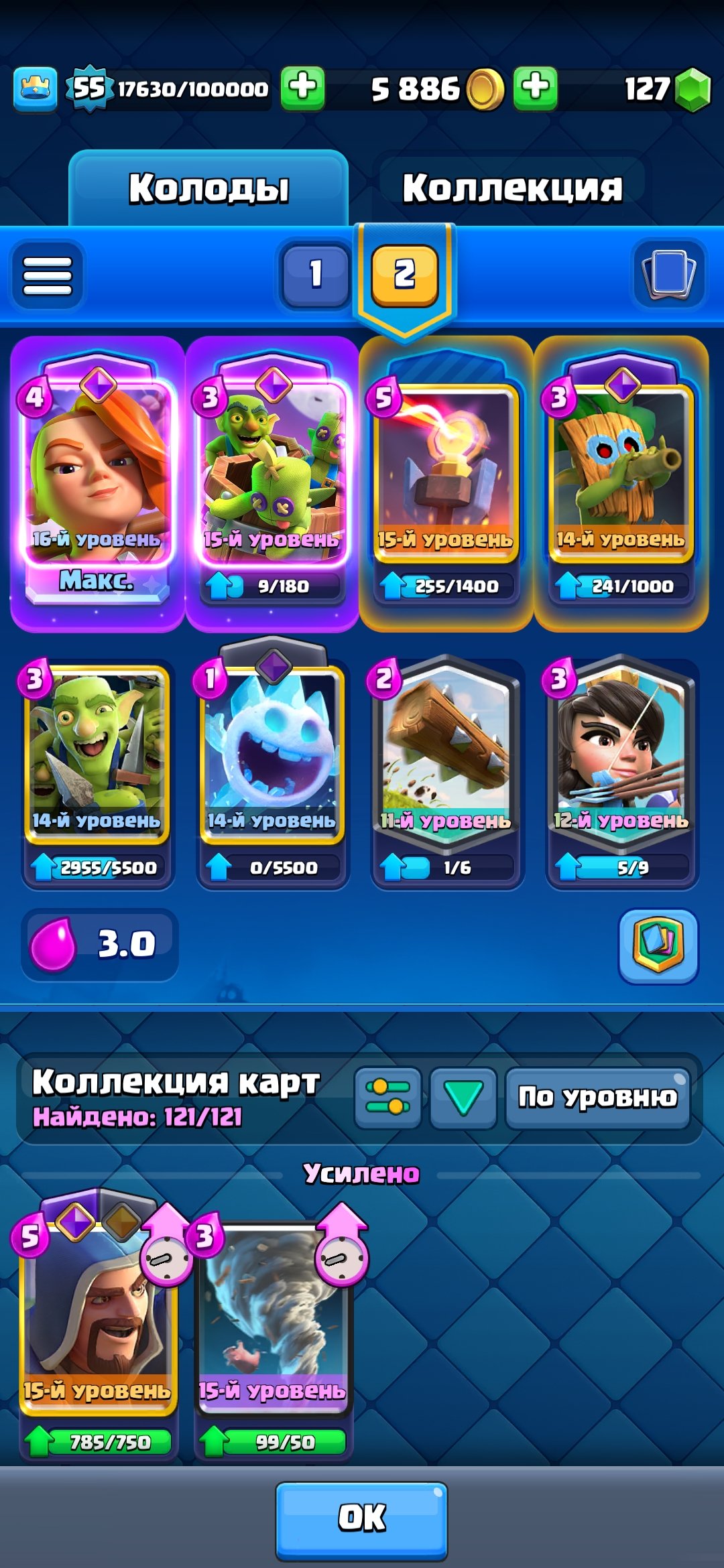724x1568 pixels.
Task: Select the Valkyrie card at level 16
Action: 97,476
